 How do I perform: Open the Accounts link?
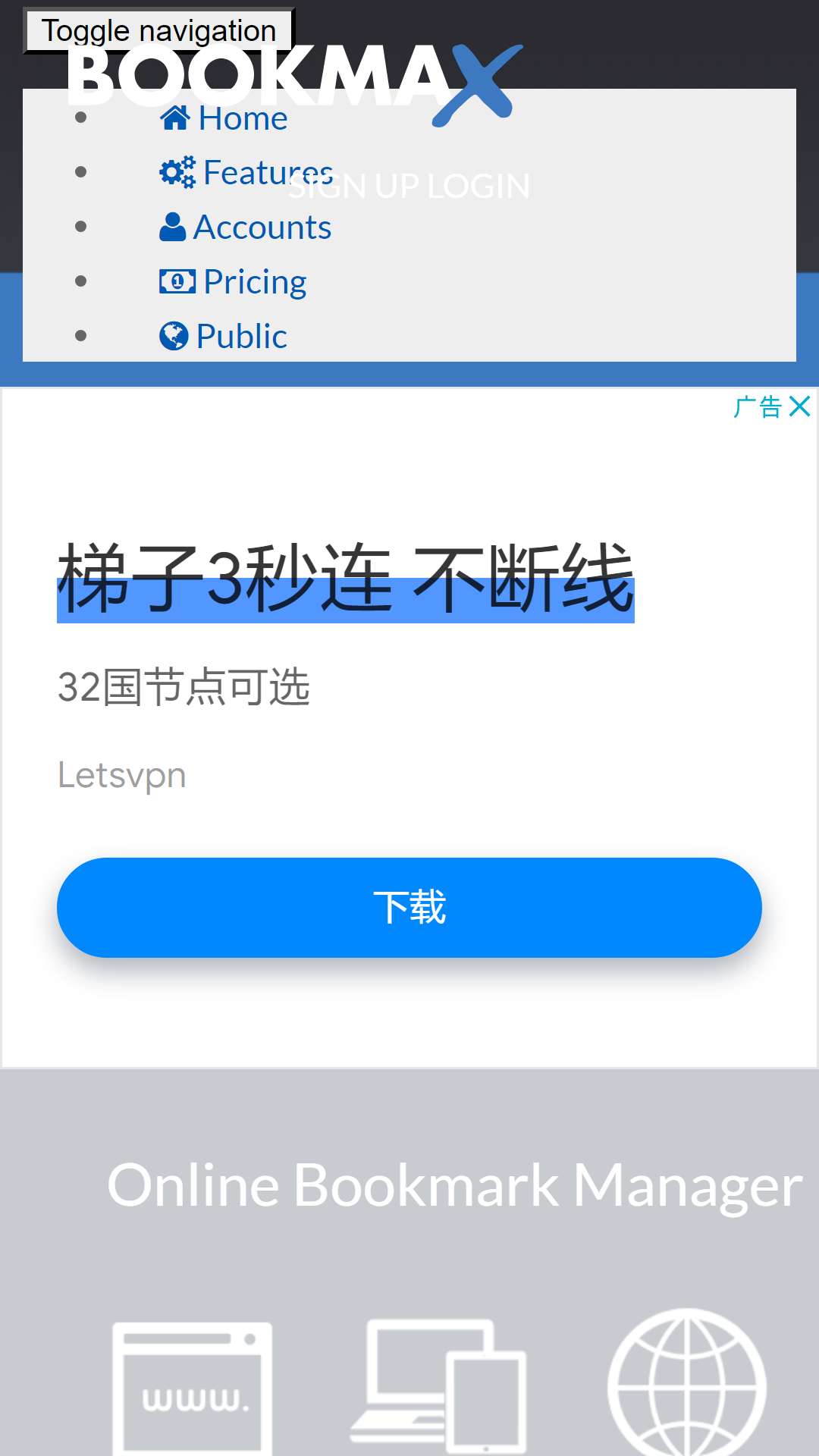[x=246, y=227]
